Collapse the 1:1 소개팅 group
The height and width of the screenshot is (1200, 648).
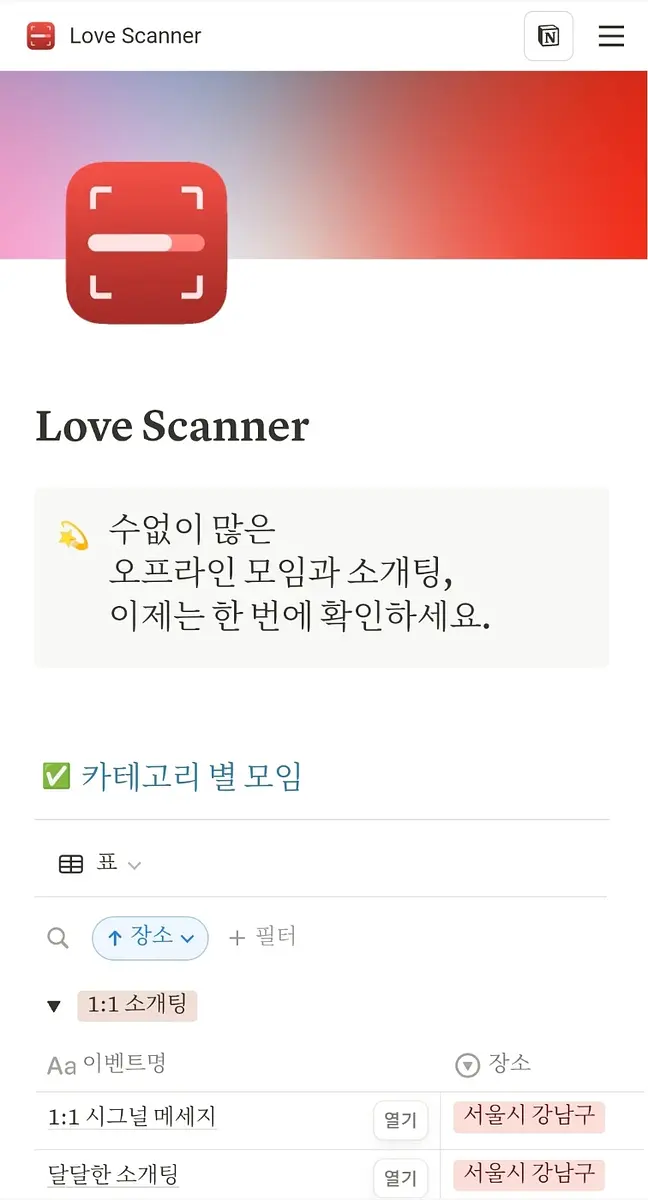pyautogui.click(x=54, y=1006)
